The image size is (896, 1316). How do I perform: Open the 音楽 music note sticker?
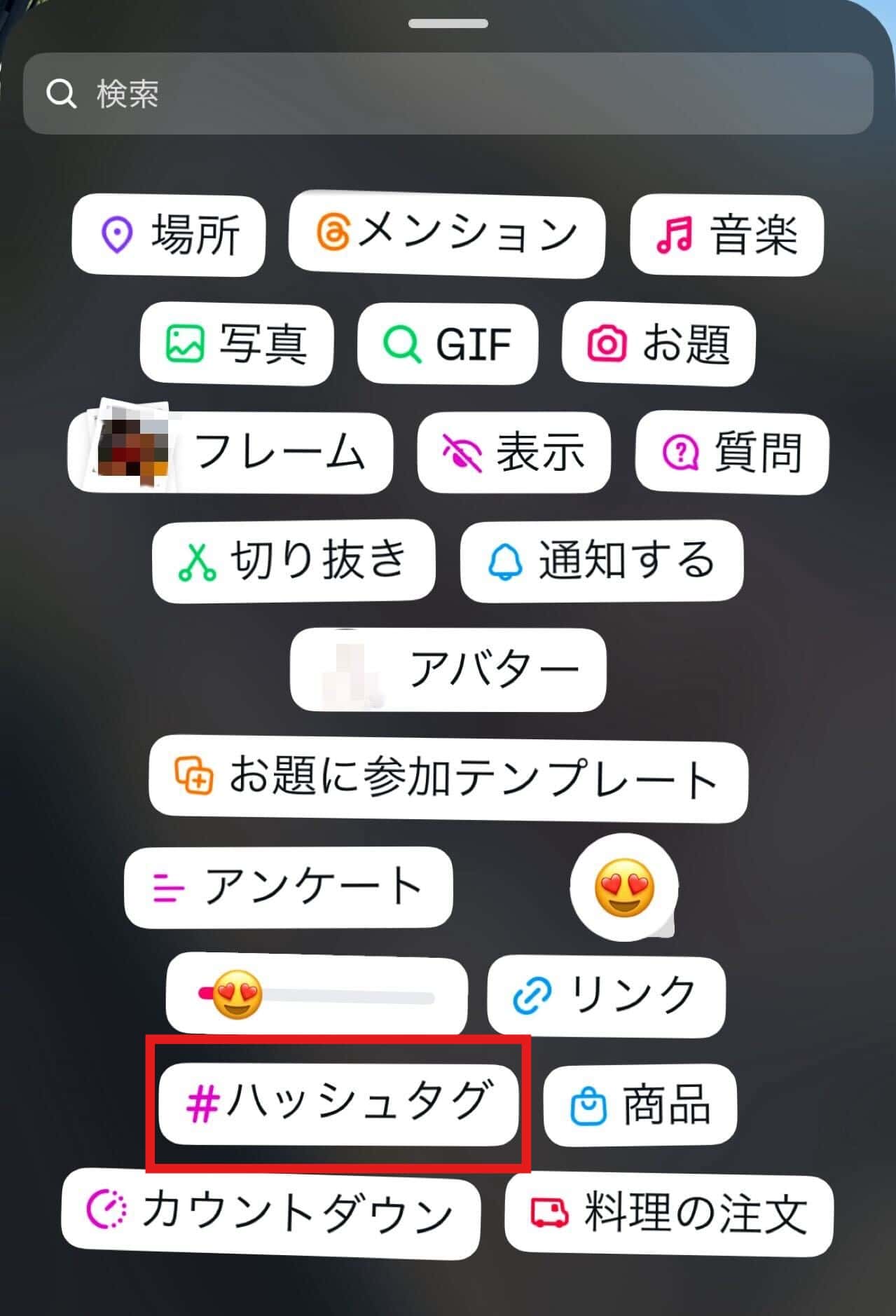tap(726, 235)
